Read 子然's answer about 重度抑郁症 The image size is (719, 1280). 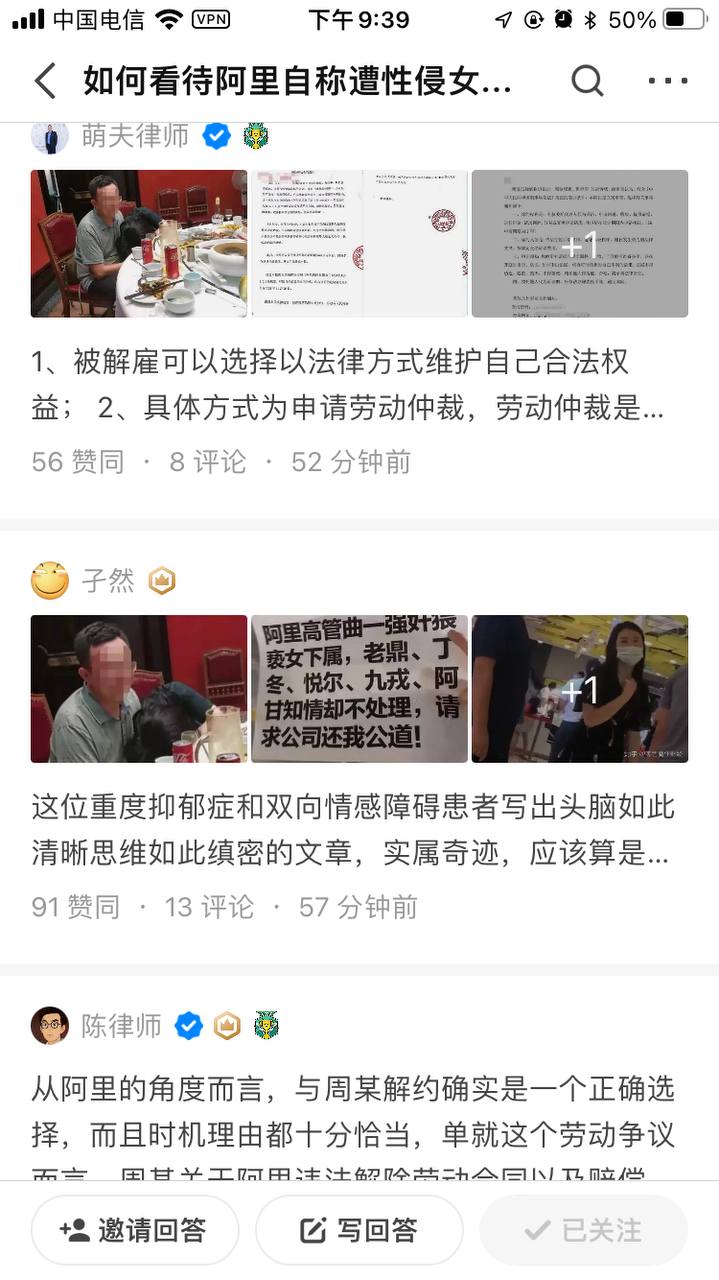click(x=350, y=830)
